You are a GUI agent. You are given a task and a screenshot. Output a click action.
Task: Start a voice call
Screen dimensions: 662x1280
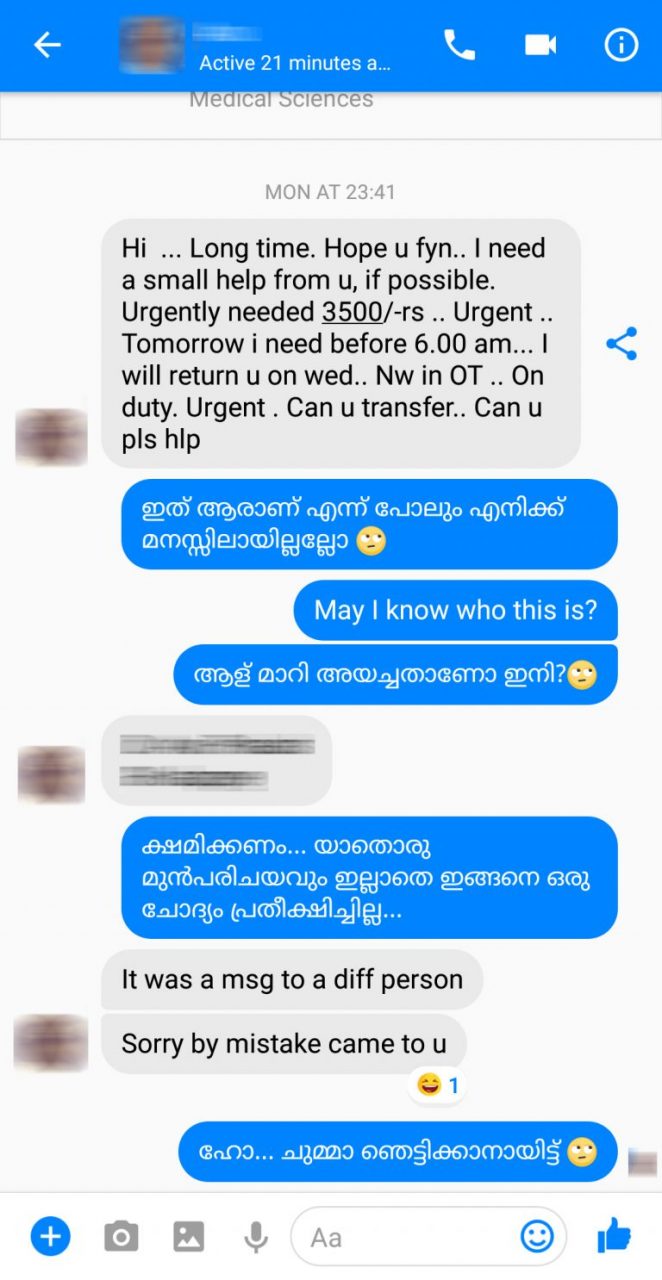459,45
